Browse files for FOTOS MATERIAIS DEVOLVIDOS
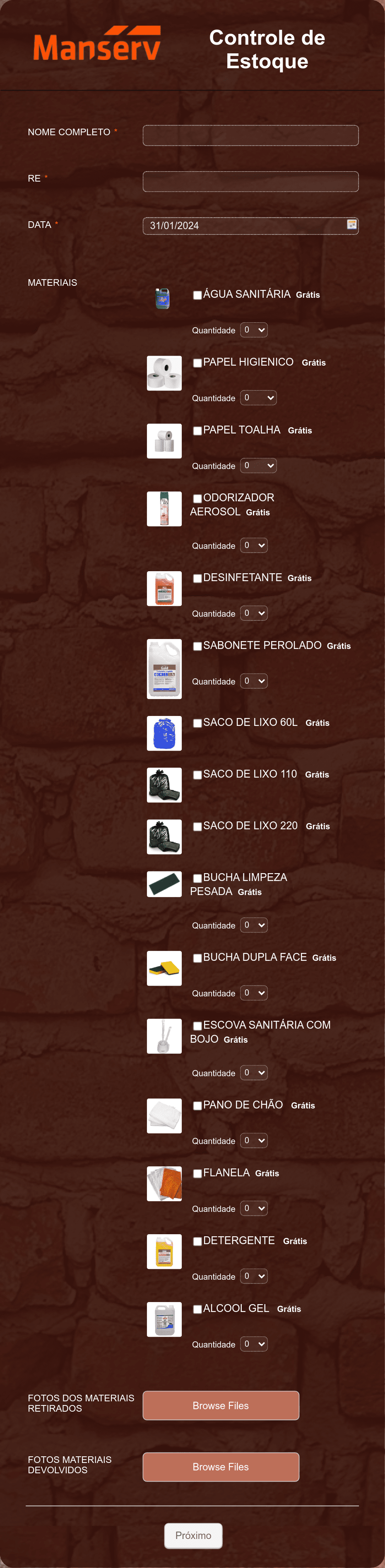Screen dimensions: 385x1568 221,1467
